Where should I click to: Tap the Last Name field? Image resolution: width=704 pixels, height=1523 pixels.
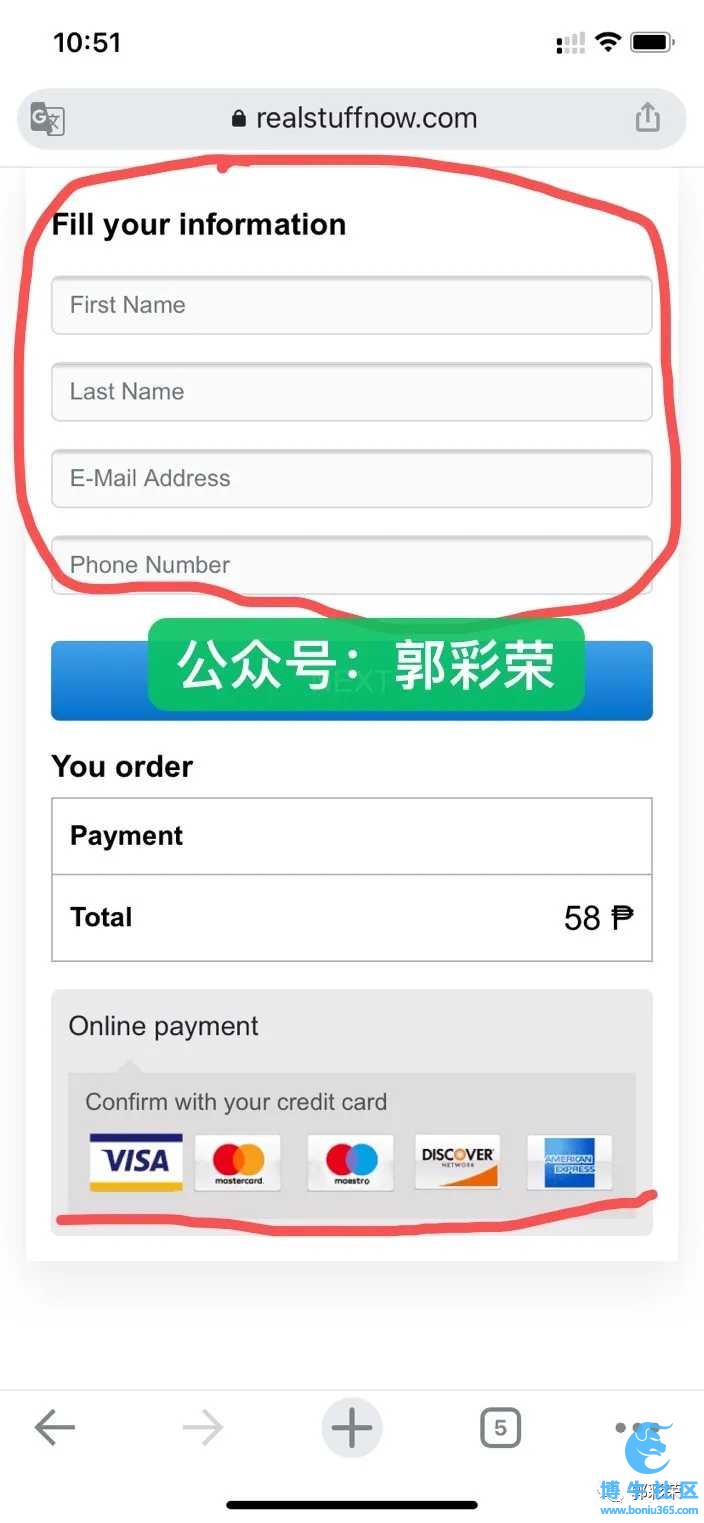point(351,392)
